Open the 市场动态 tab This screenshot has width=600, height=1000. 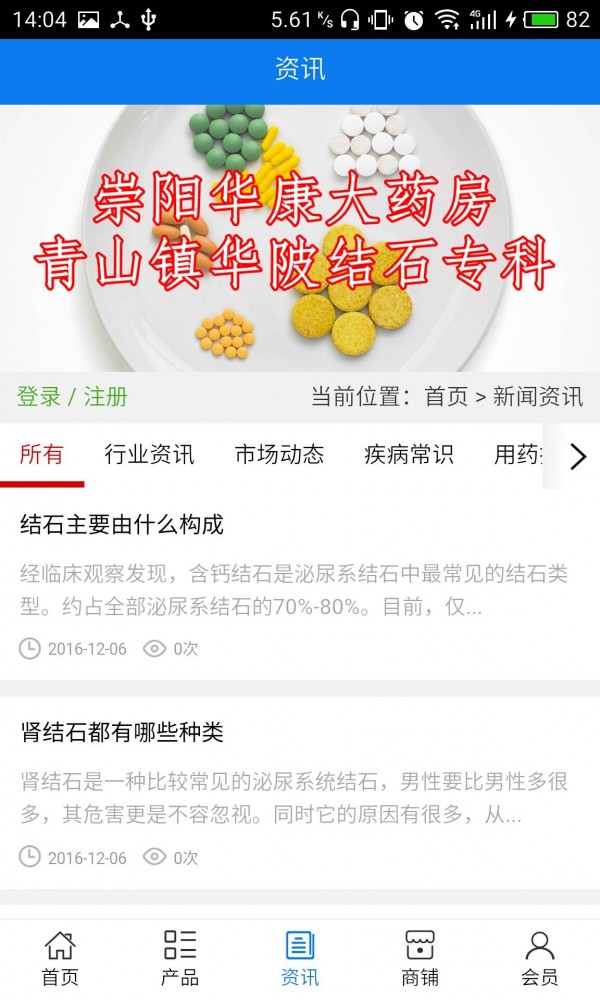[x=279, y=455]
